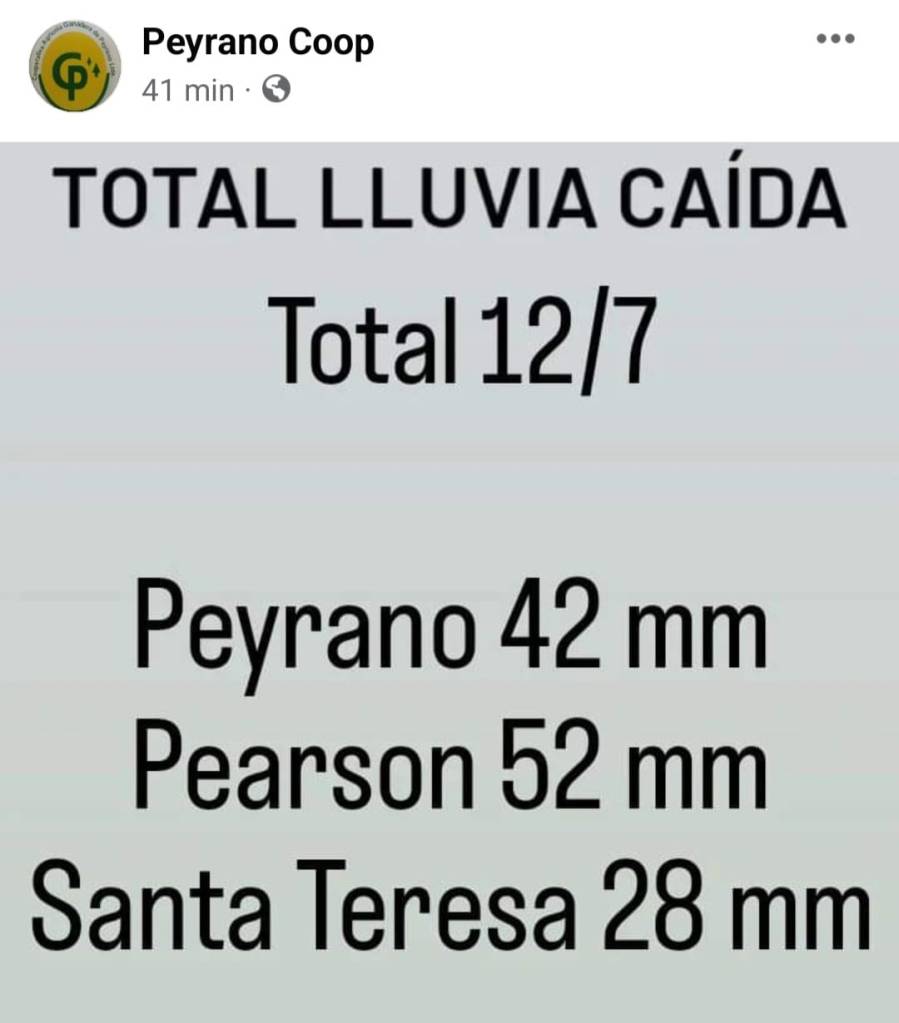Open Peyrano Coop's profile picture
The height and width of the screenshot is (1023, 899).
point(75,66)
